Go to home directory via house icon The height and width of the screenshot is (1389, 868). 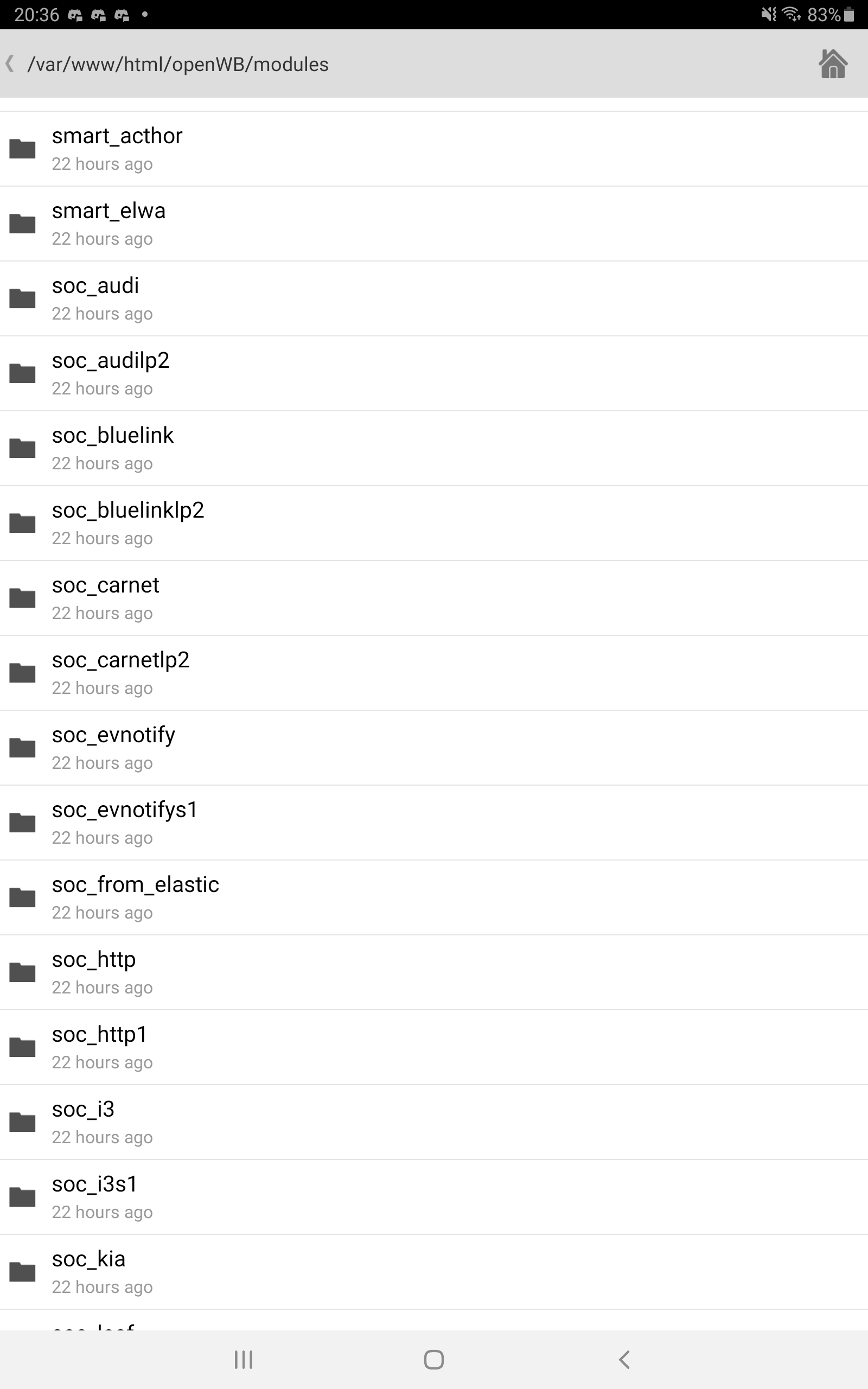pos(832,63)
